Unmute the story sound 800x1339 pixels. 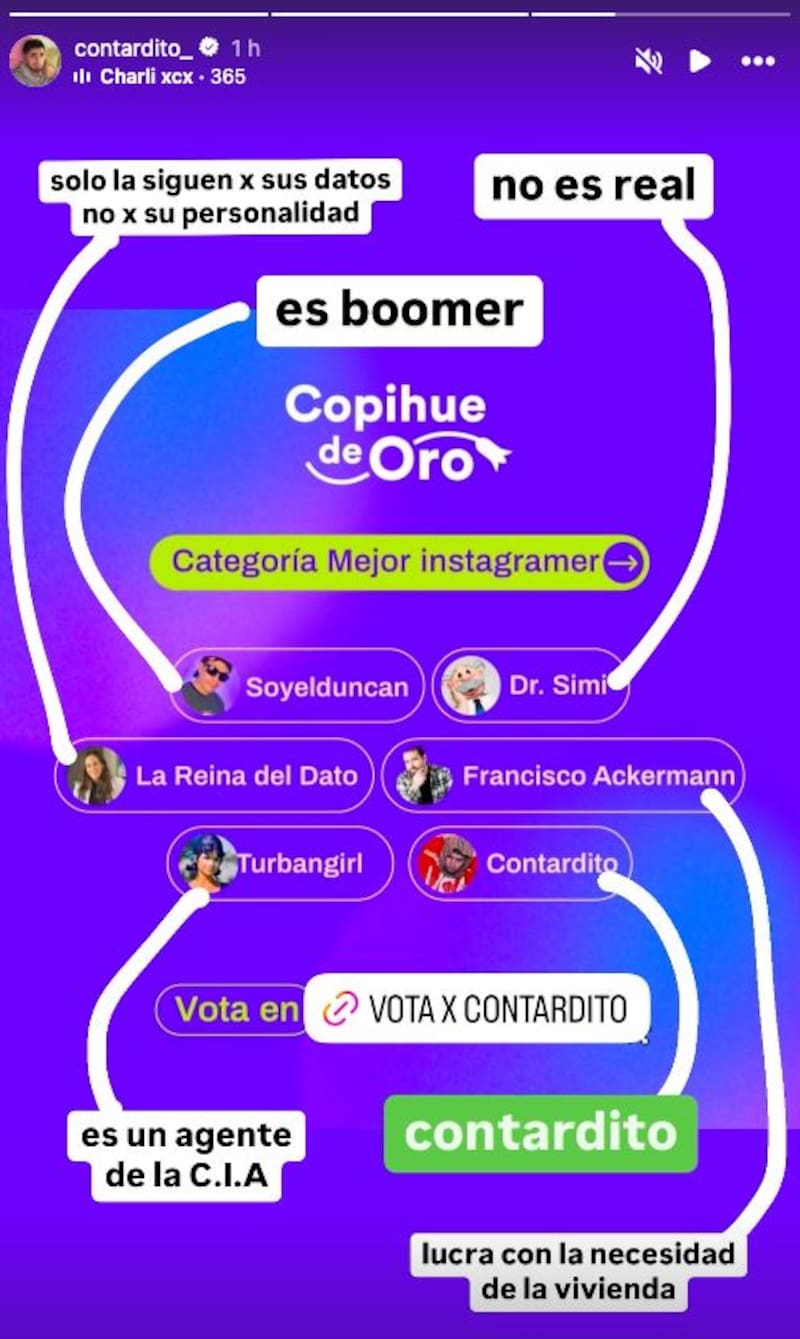pos(648,61)
